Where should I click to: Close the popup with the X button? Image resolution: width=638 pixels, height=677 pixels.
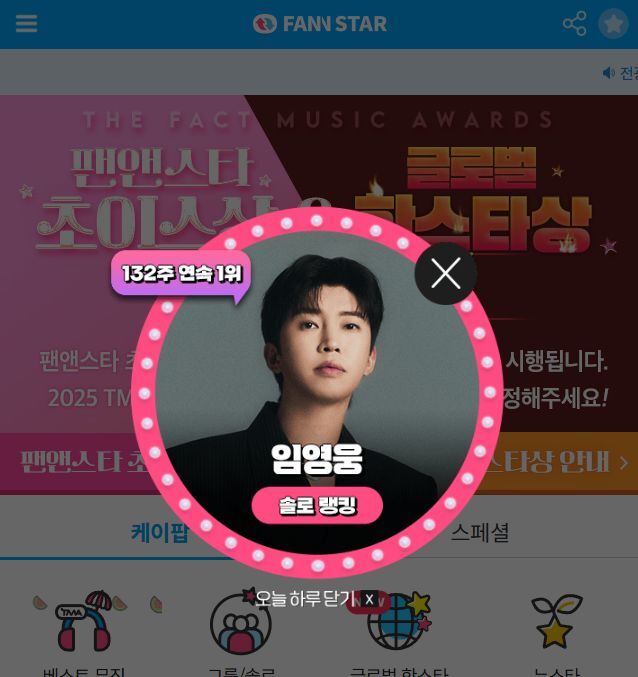click(445, 273)
